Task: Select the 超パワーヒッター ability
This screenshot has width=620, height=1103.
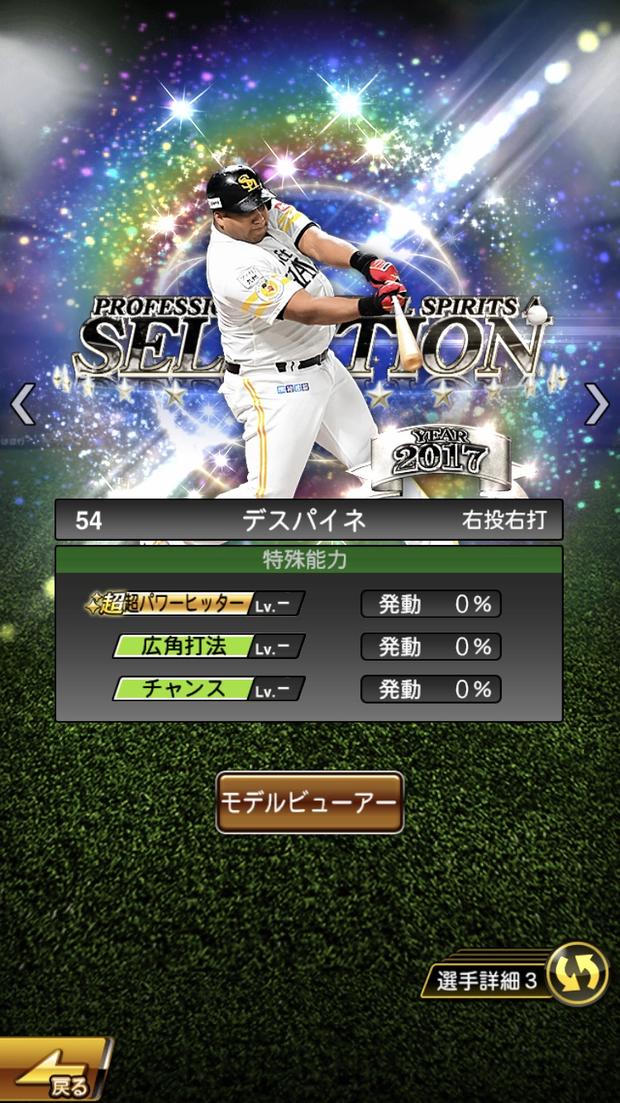Action: point(196,604)
